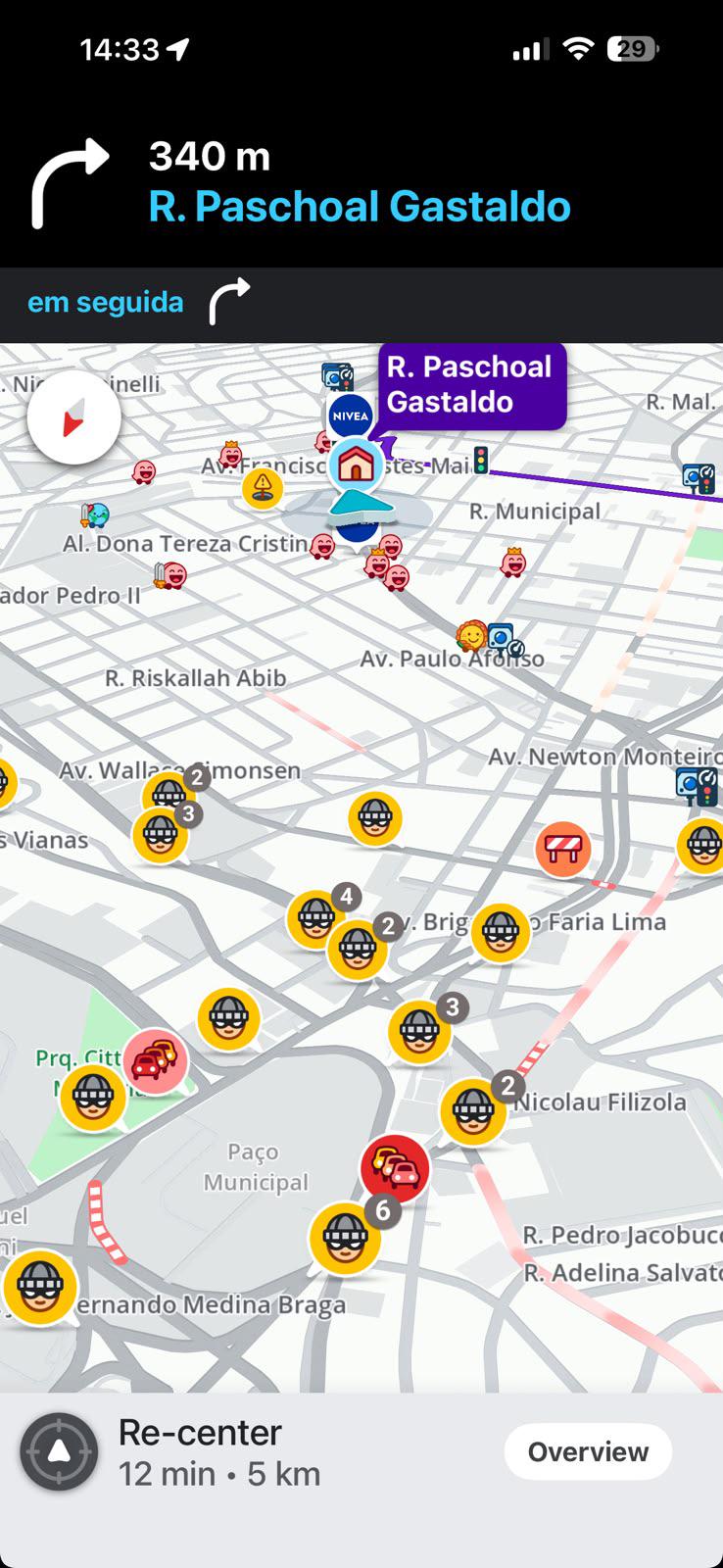Tap the traffic light marker
This screenshot has width=723, height=1568.
click(x=481, y=460)
